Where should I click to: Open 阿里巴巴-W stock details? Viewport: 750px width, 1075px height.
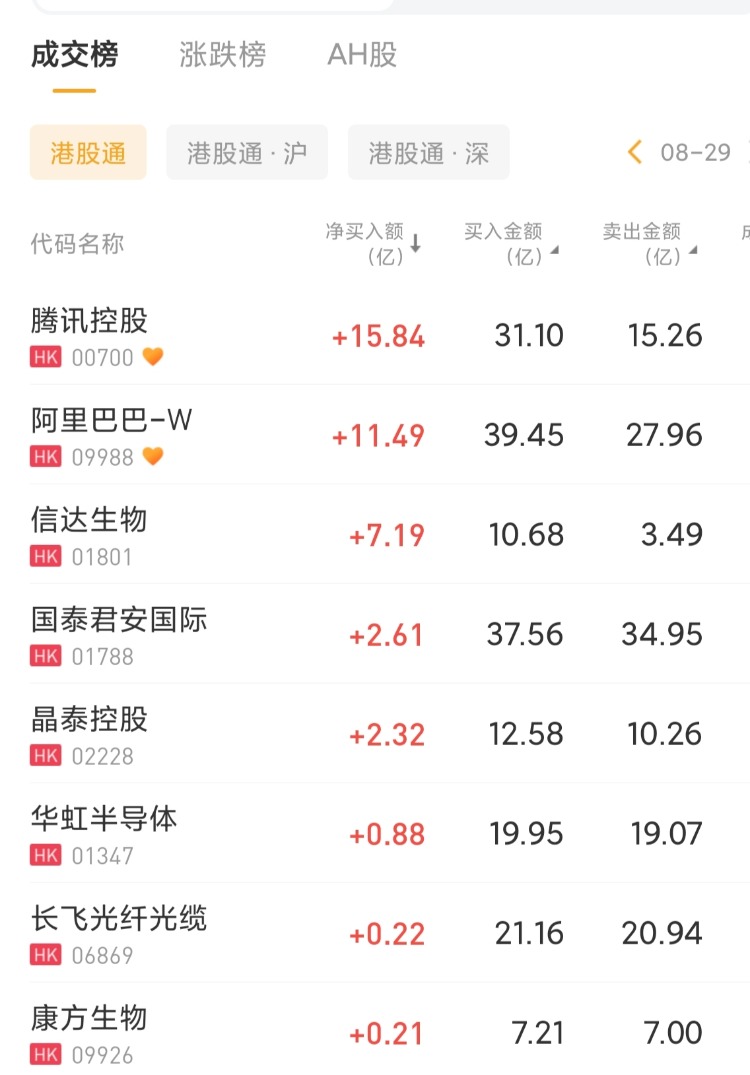click(111, 434)
